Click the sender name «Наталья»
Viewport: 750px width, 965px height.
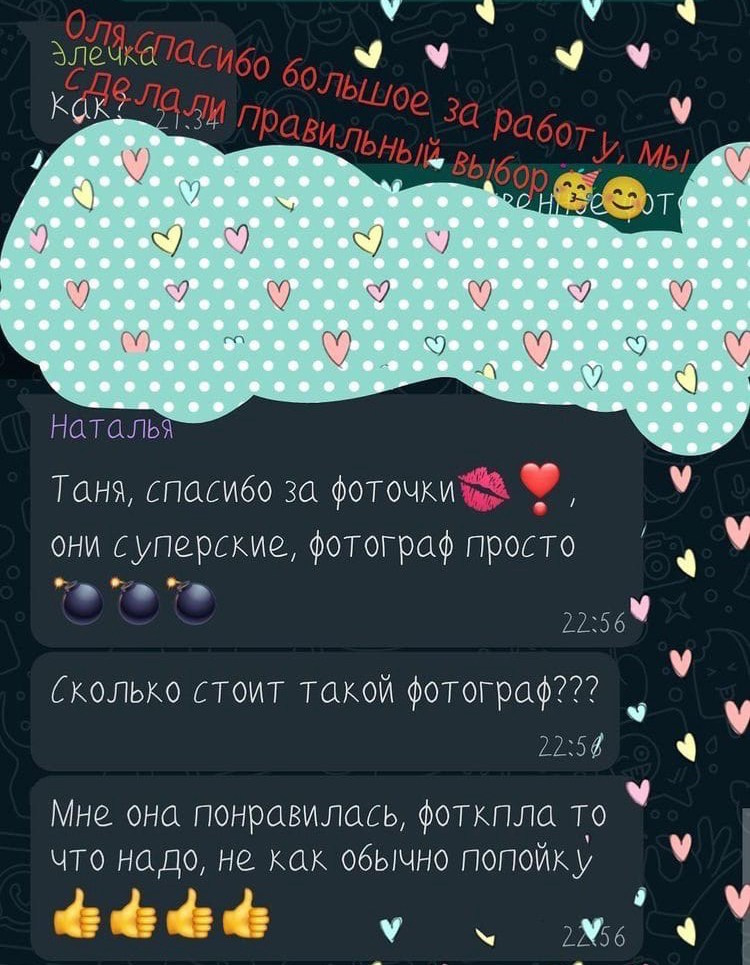pos(90,428)
